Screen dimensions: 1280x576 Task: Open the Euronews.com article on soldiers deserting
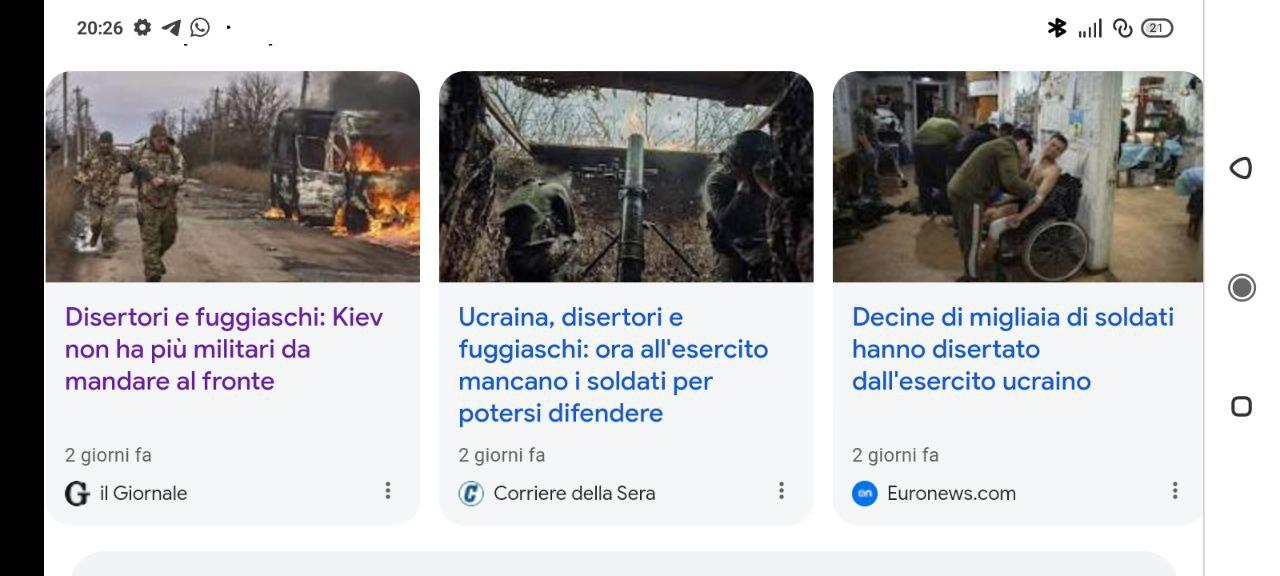[x=1012, y=348]
